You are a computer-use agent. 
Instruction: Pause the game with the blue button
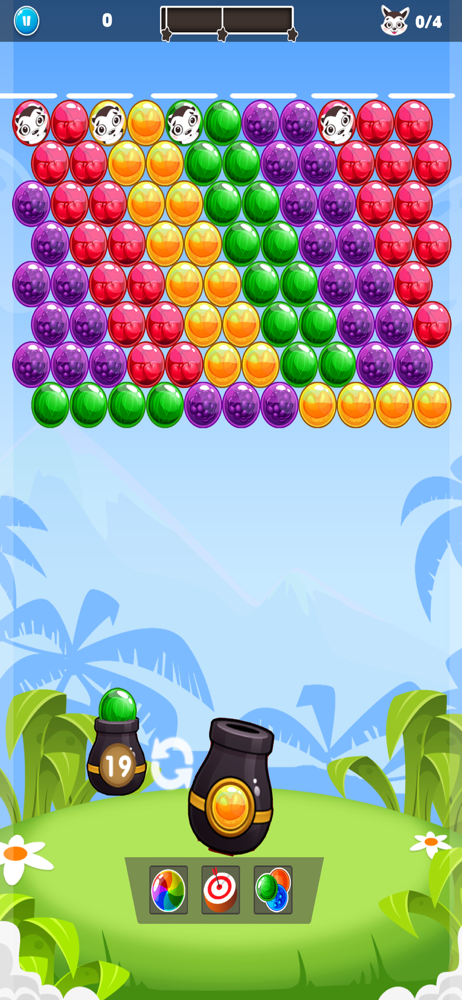click(x=26, y=20)
